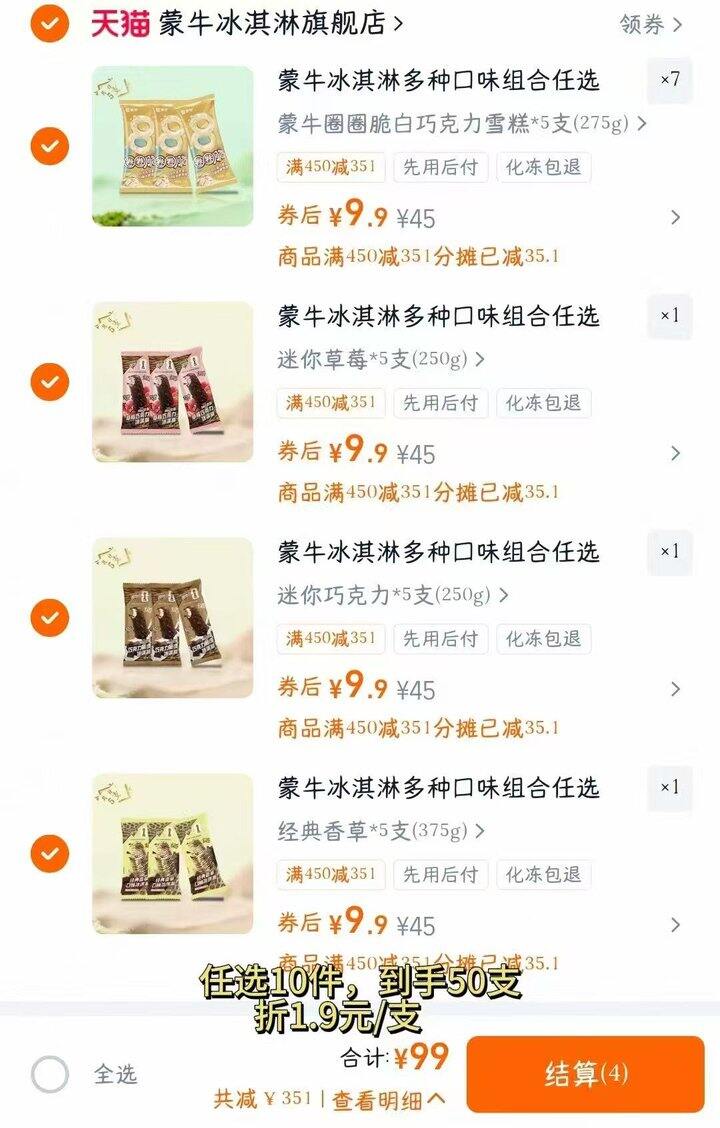Image resolution: width=720 pixels, height=1128 pixels.
Task: Uncheck the 蒙牛冰淇淋旗舰店 store checkbox
Action: pyautogui.click(x=49, y=22)
